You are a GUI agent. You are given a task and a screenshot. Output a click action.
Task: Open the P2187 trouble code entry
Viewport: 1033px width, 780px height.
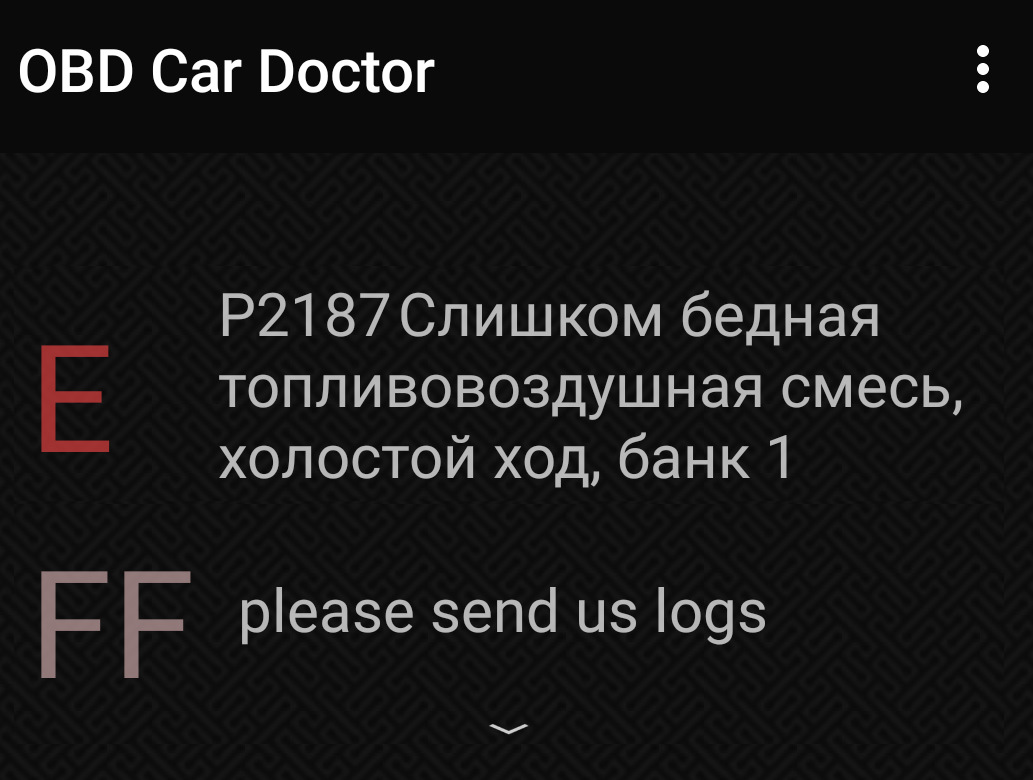pyautogui.click(x=588, y=390)
